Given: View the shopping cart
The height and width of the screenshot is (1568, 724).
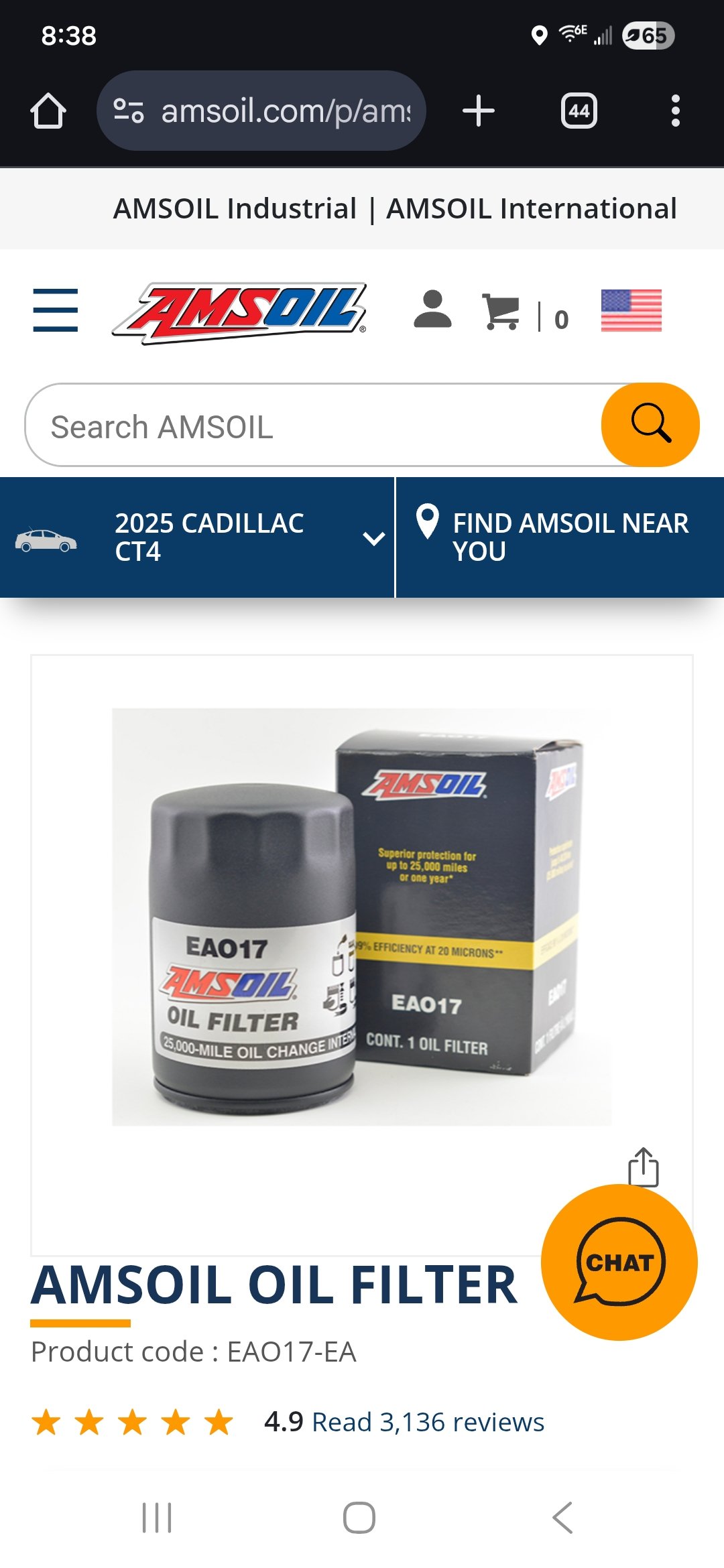Looking at the screenshot, I should [503, 312].
